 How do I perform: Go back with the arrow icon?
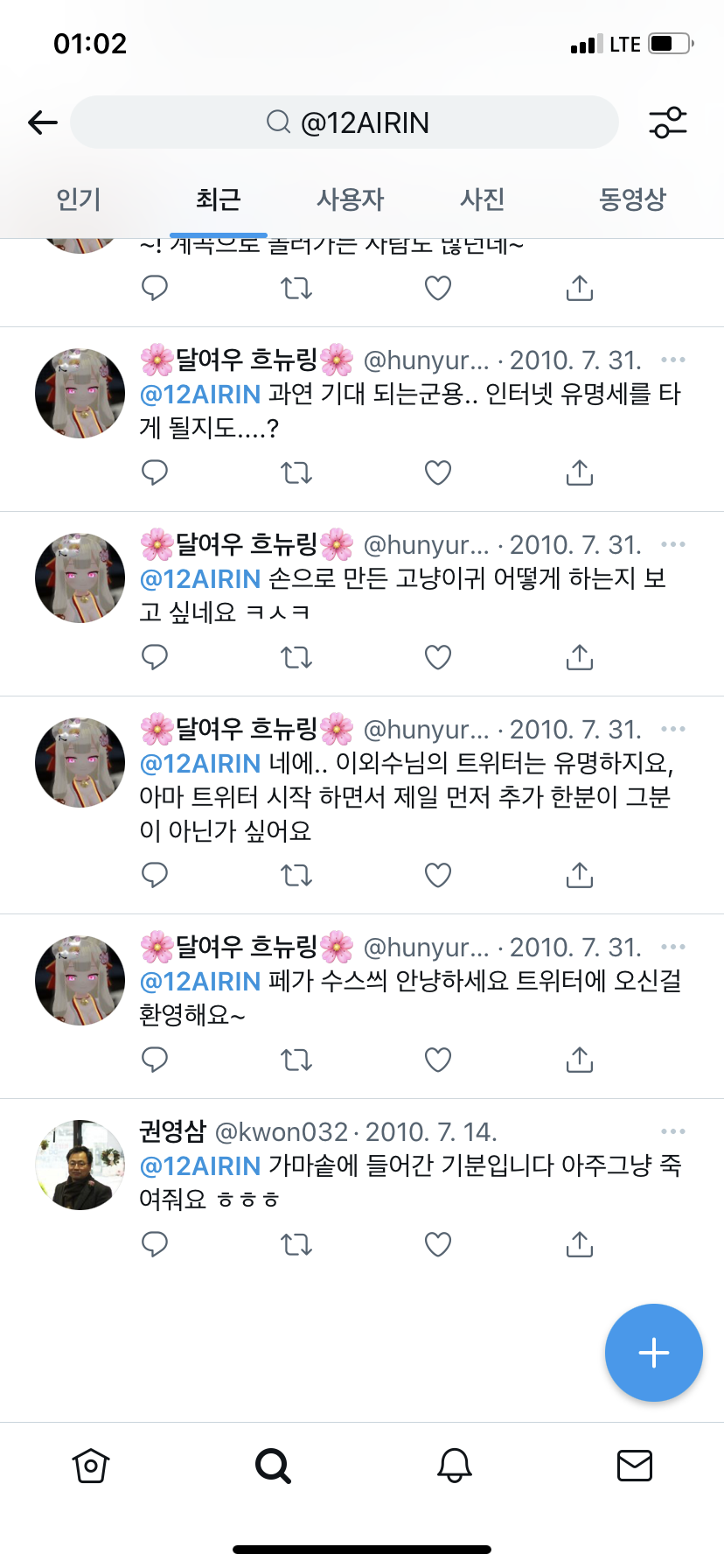[42, 122]
